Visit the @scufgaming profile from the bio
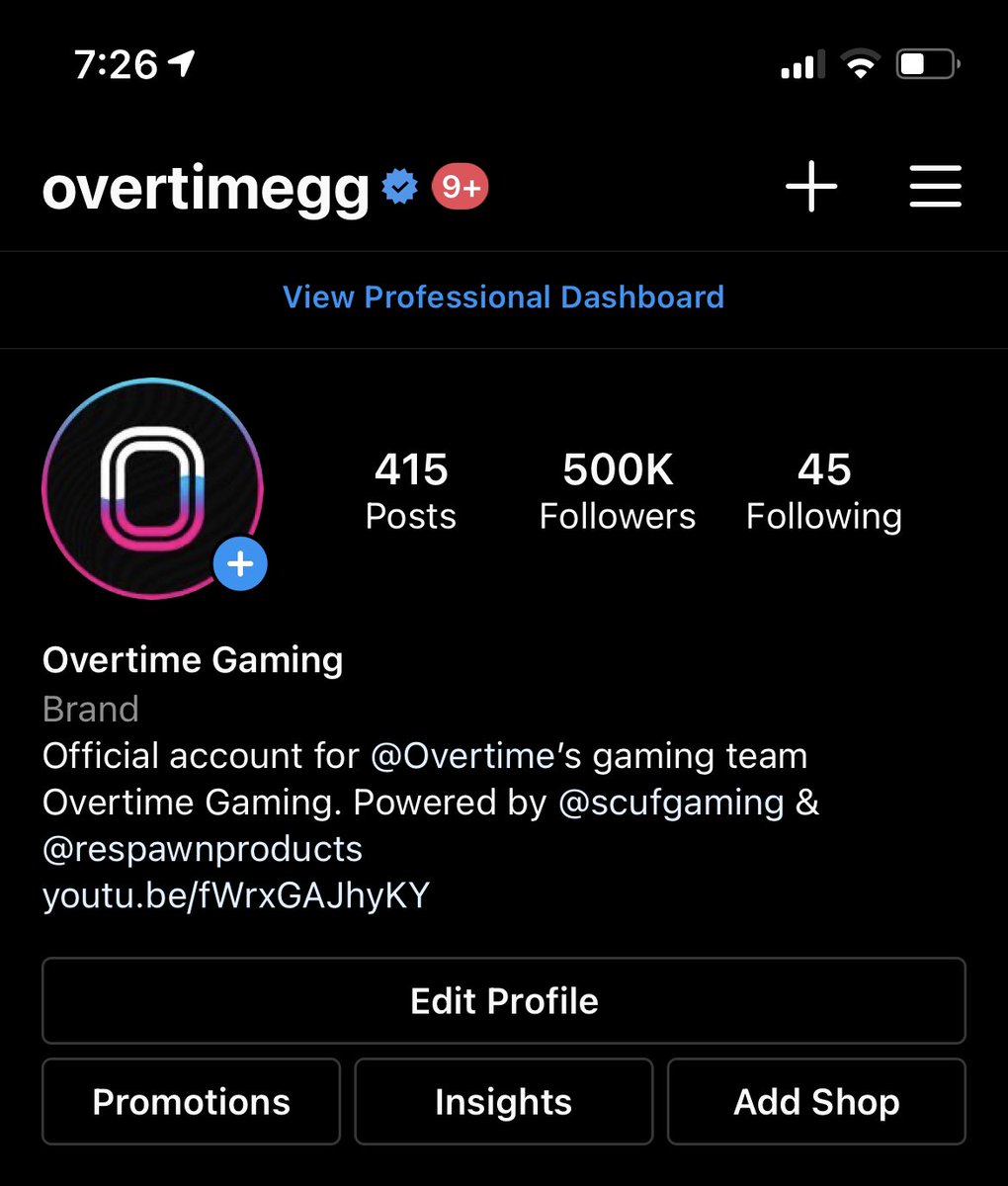The width and height of the screenshot is (1008, 1186). pos(671,803)
